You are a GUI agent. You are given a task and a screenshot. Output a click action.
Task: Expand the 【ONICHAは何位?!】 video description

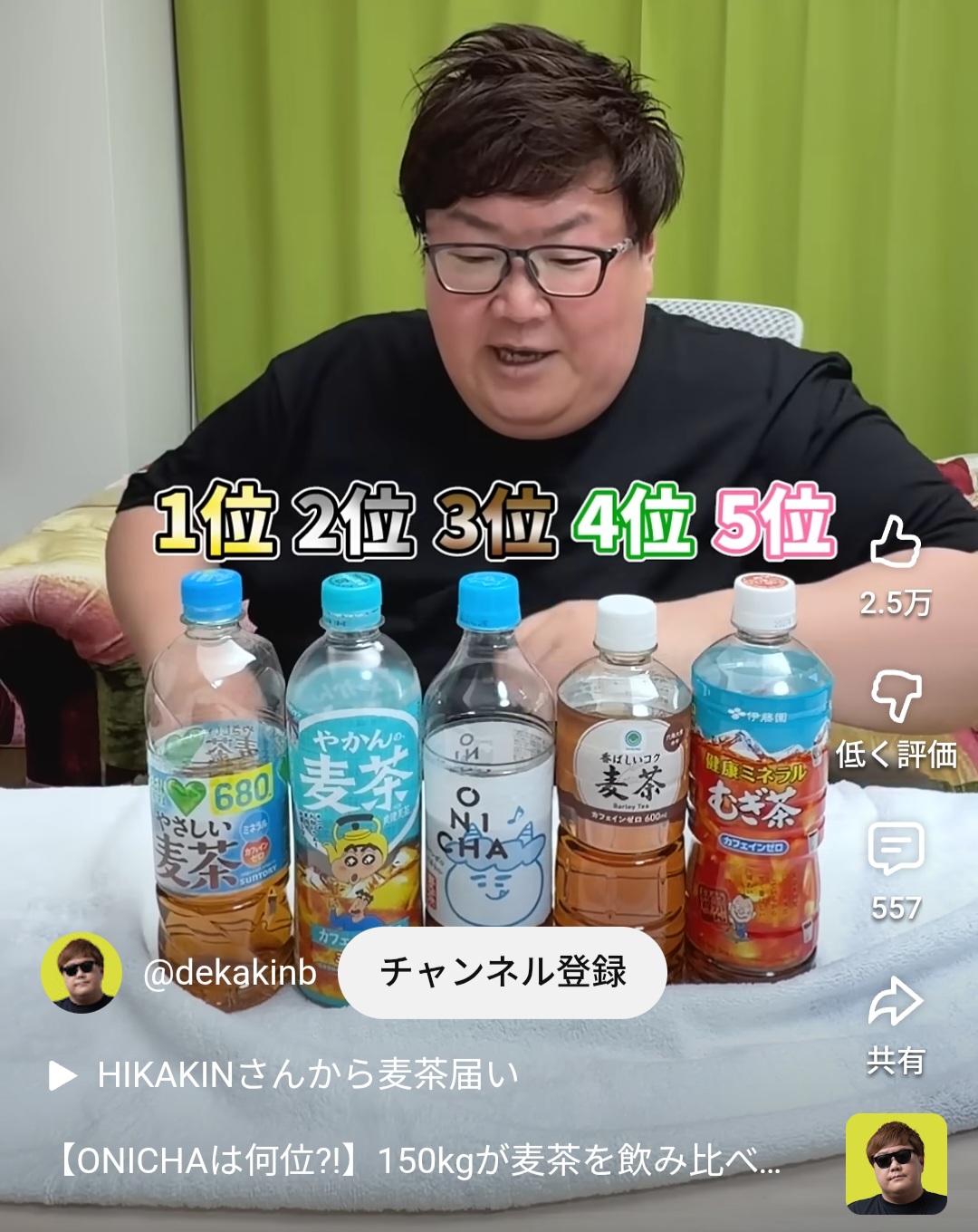[x=417, y=1160]
